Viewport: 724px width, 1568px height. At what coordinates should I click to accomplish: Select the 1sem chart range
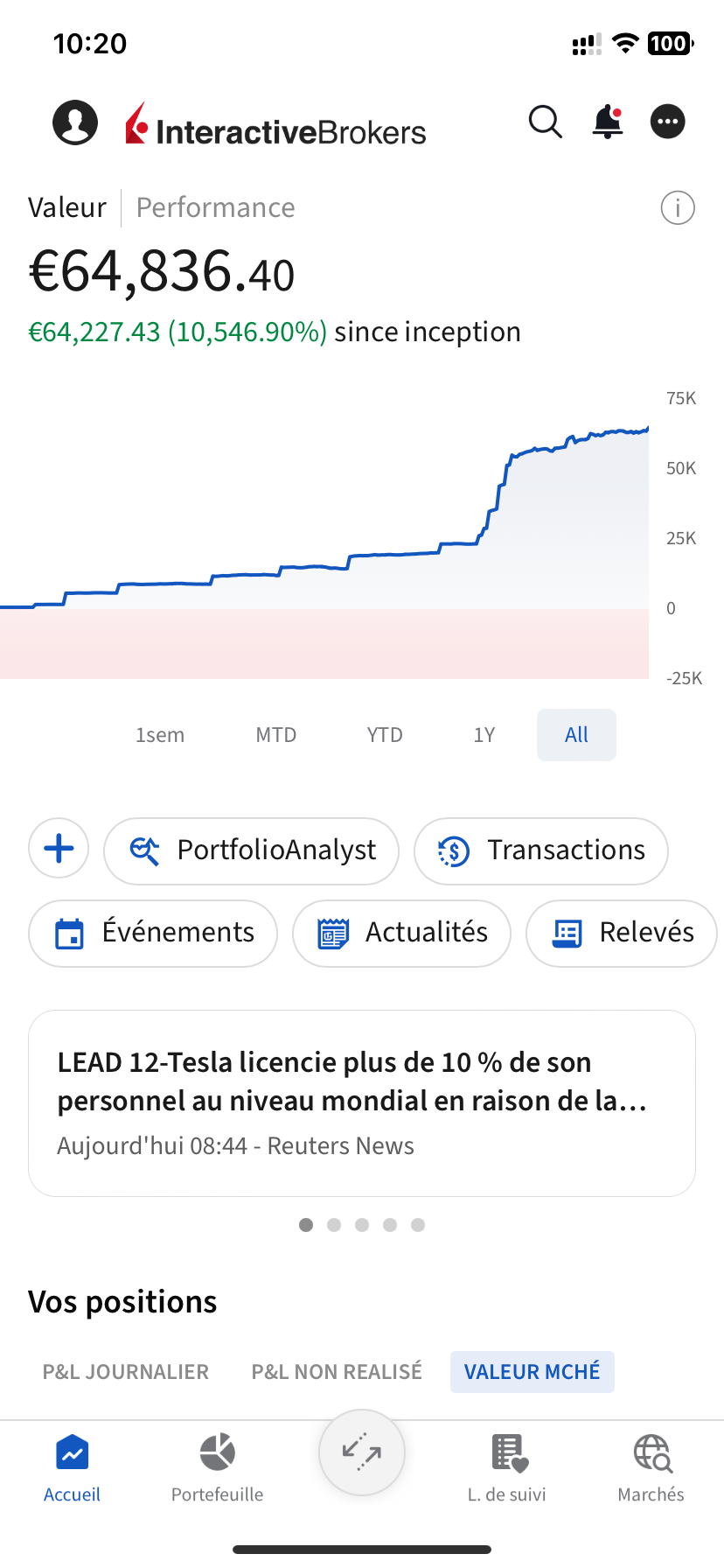click(160, 735)
